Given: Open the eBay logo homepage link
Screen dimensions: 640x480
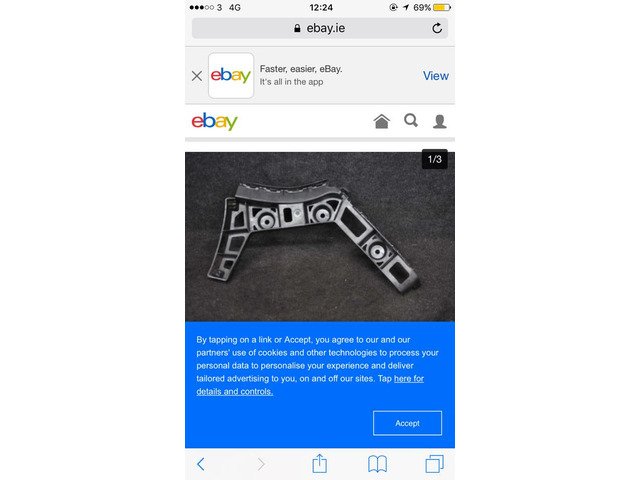Looking at the screenshot, I should click(x=214, y=122).
